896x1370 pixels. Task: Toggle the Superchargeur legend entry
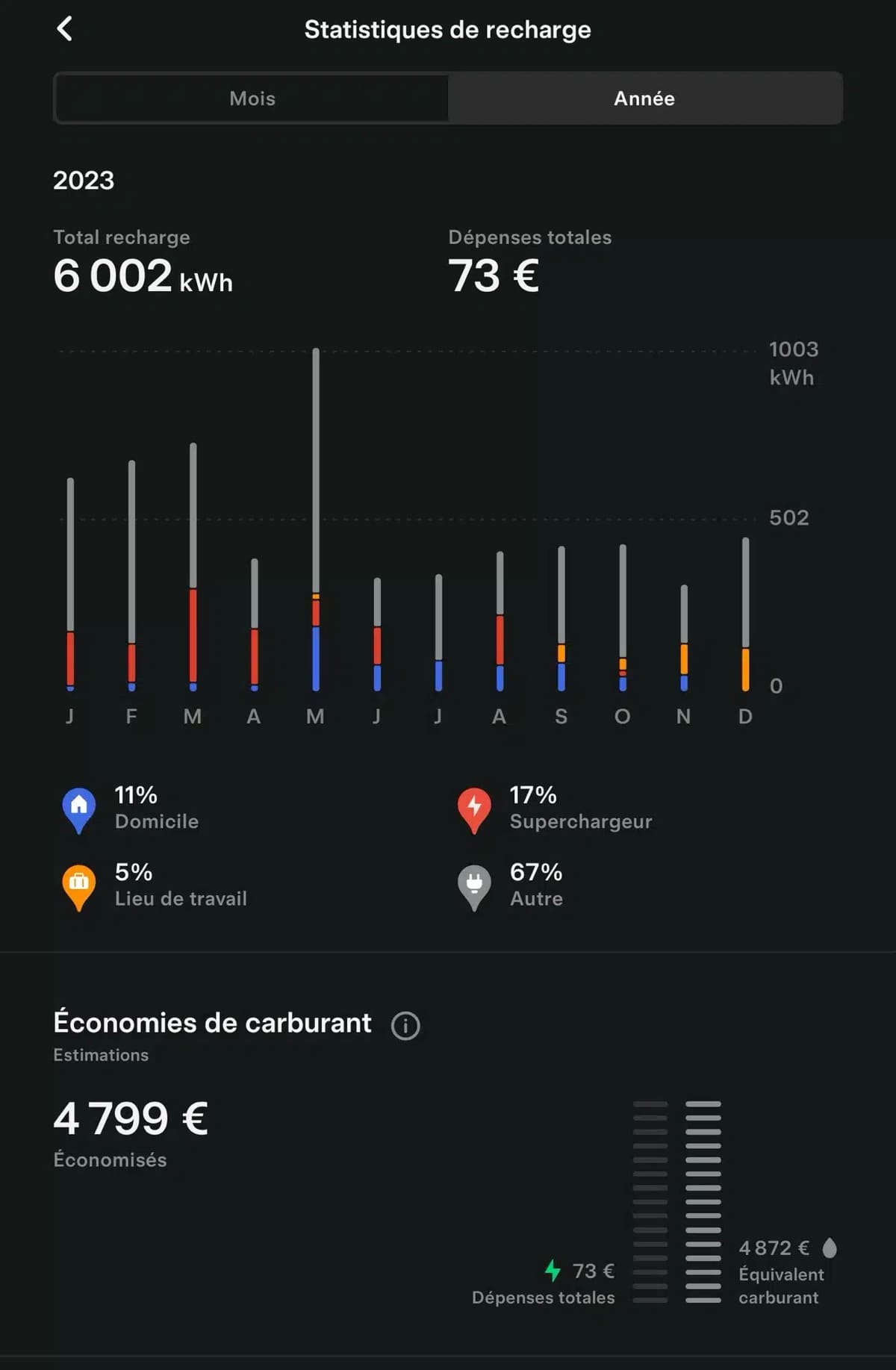click(581, 809)
